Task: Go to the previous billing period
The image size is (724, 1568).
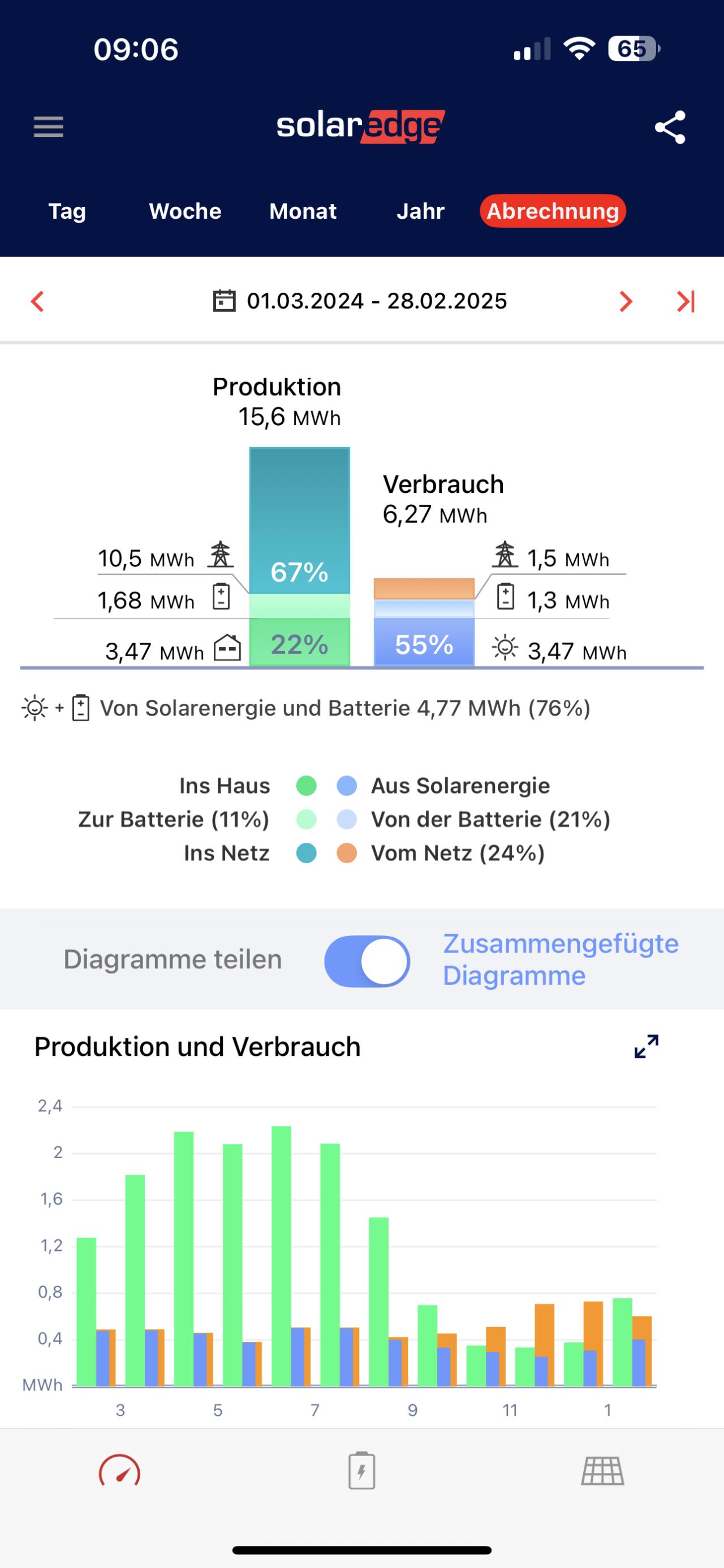Action: [x=38, y=301]
